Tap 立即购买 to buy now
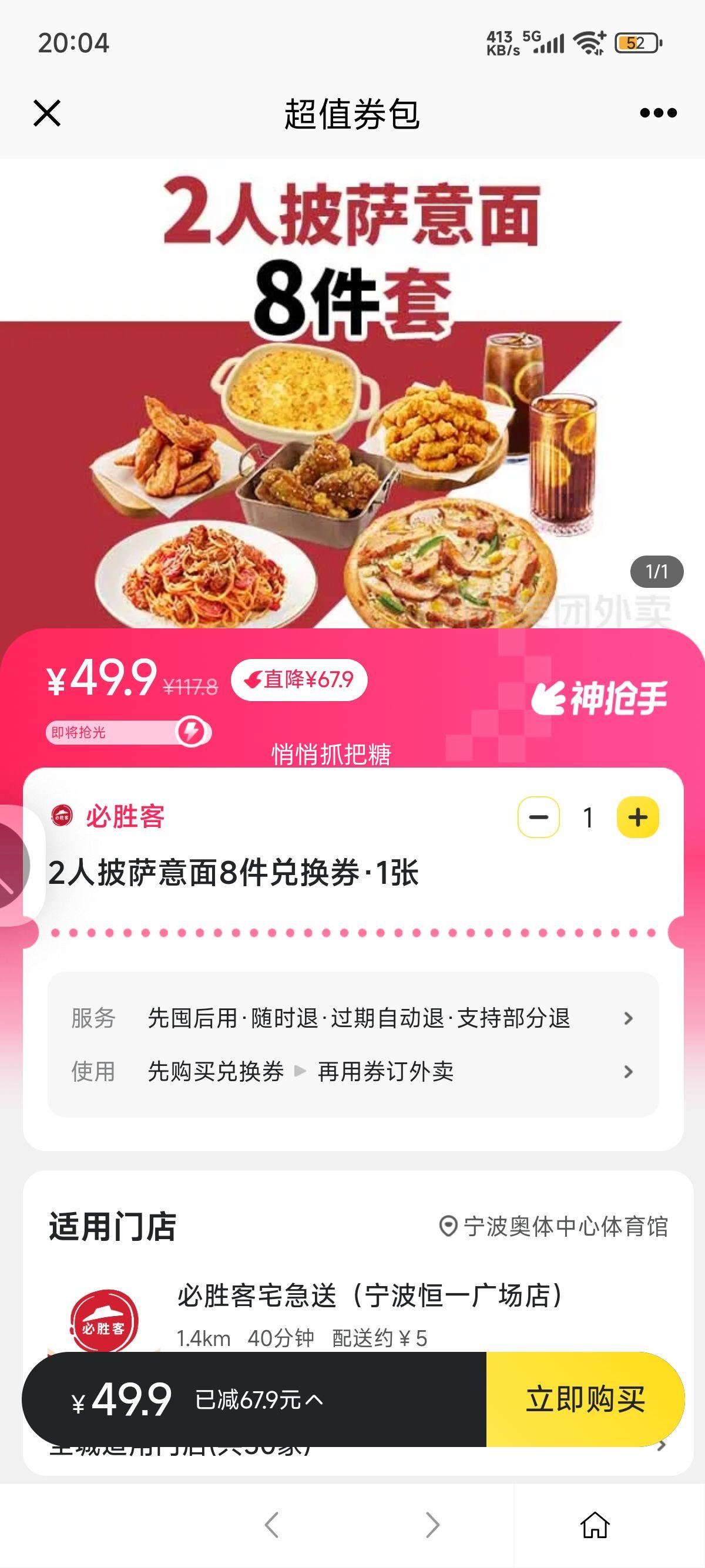The height and width of the screenshot is (1568, 705). click(585, 1399)
